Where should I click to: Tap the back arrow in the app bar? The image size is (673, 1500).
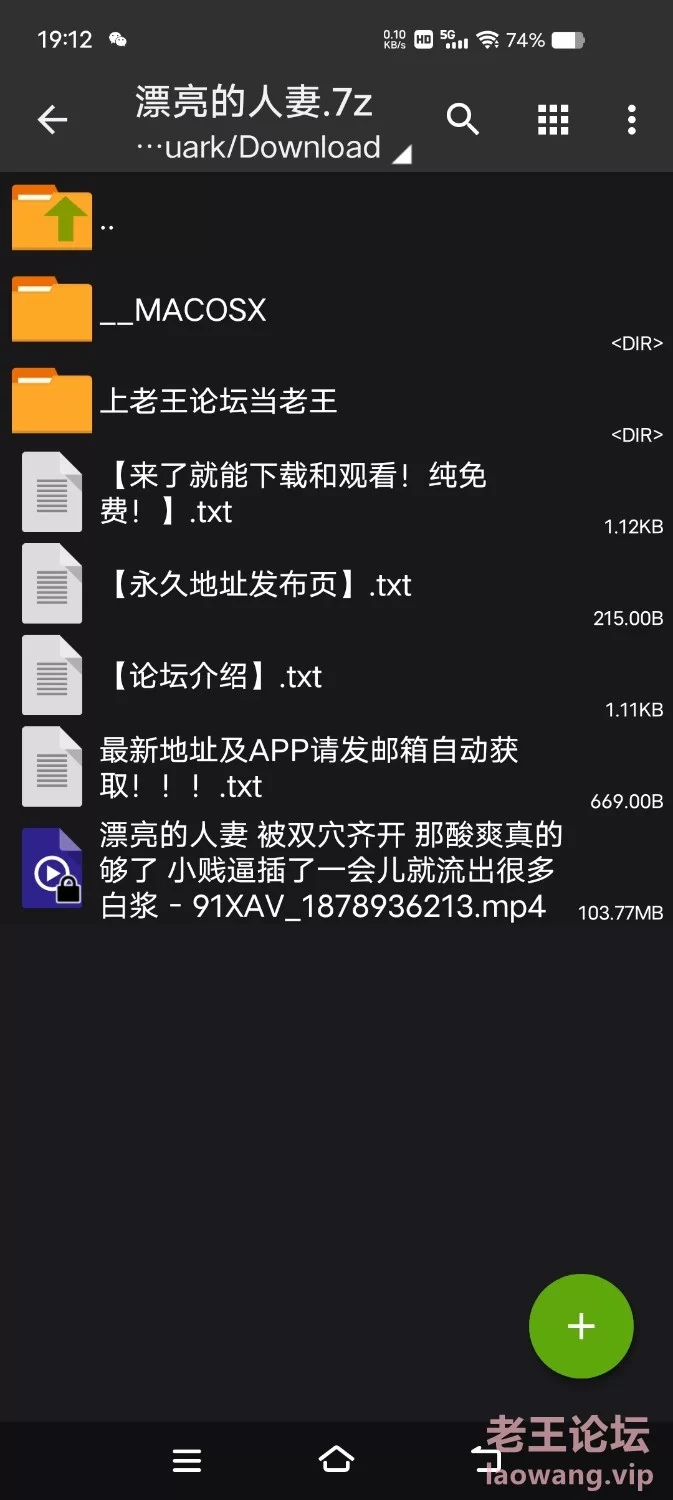pos(52,121)
